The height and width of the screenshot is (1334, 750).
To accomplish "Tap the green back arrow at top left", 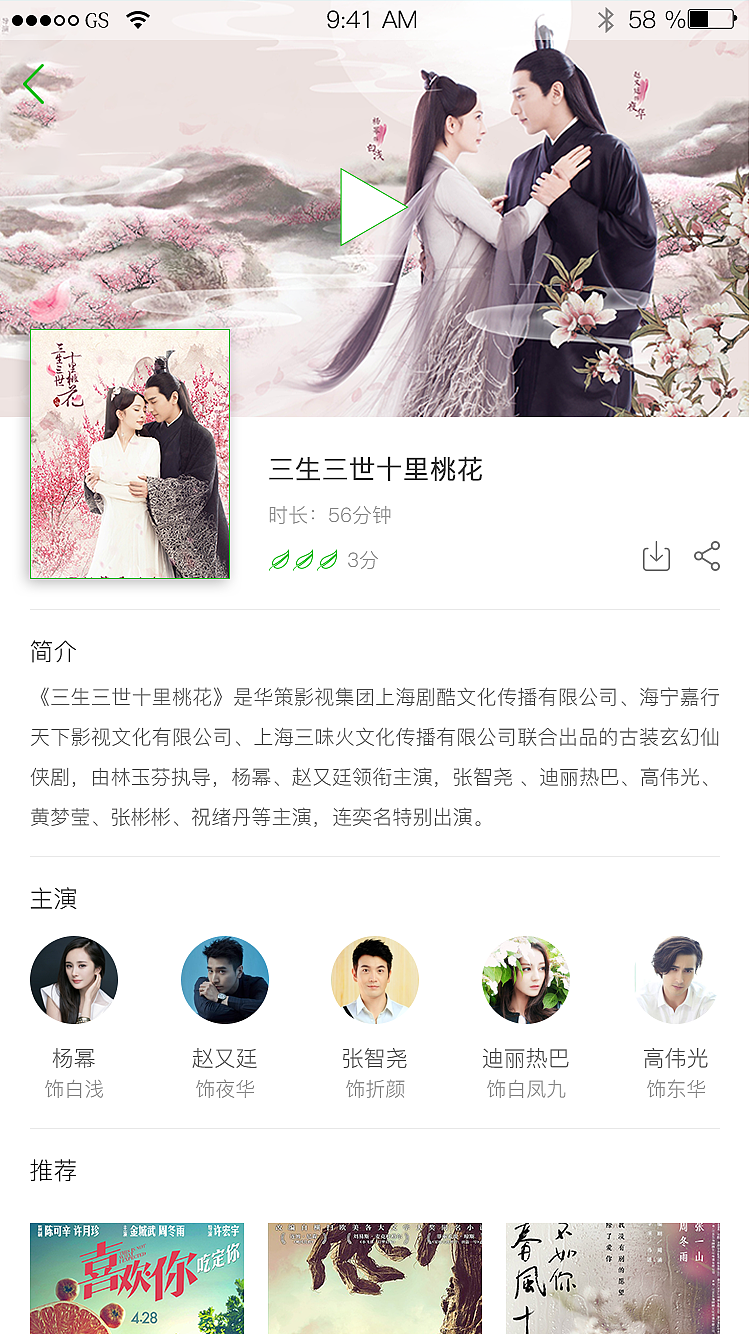I will coord(33,84).
